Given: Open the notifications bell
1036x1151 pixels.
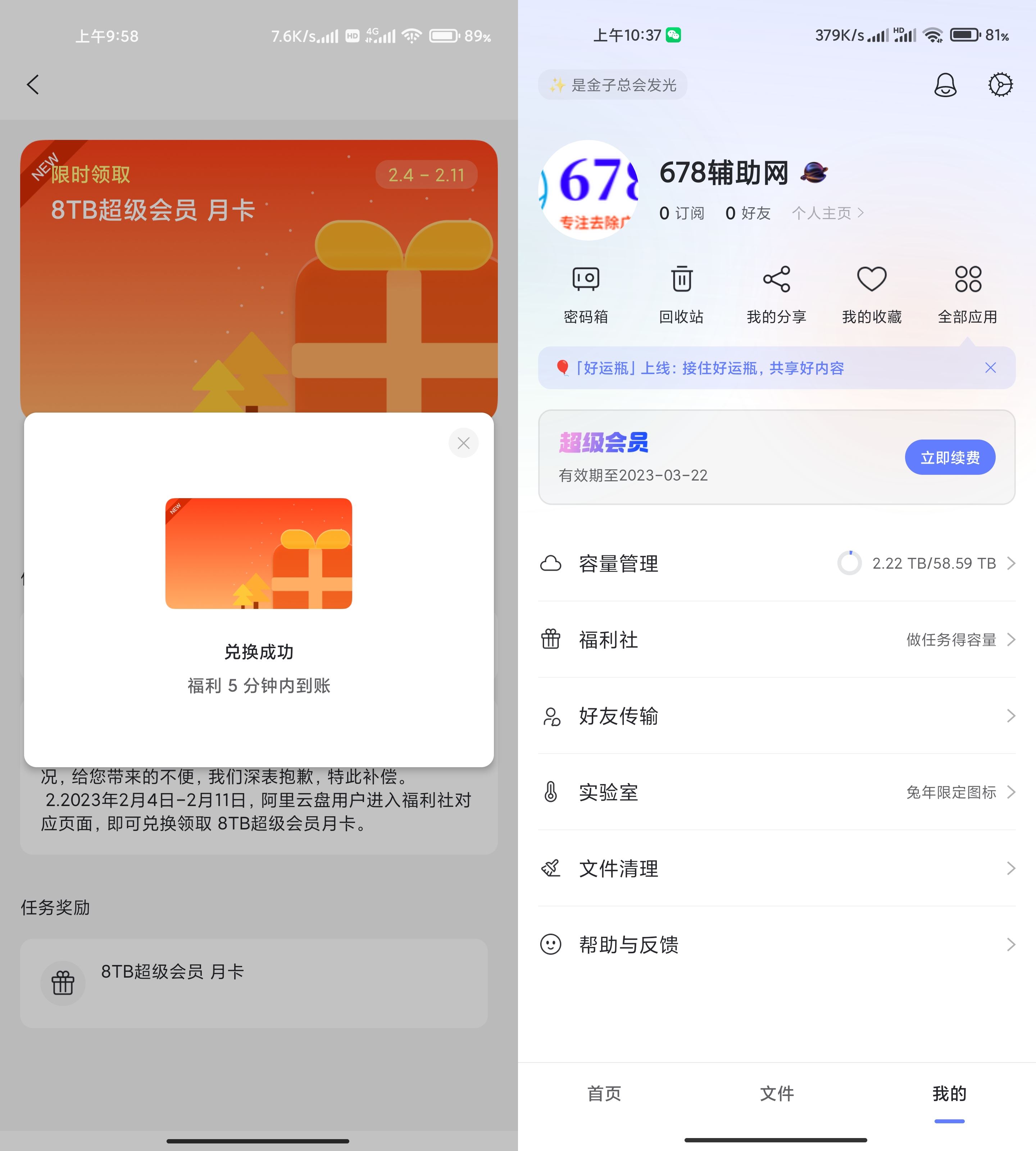Looking at the screenshot, I should [x=945, y=85].
